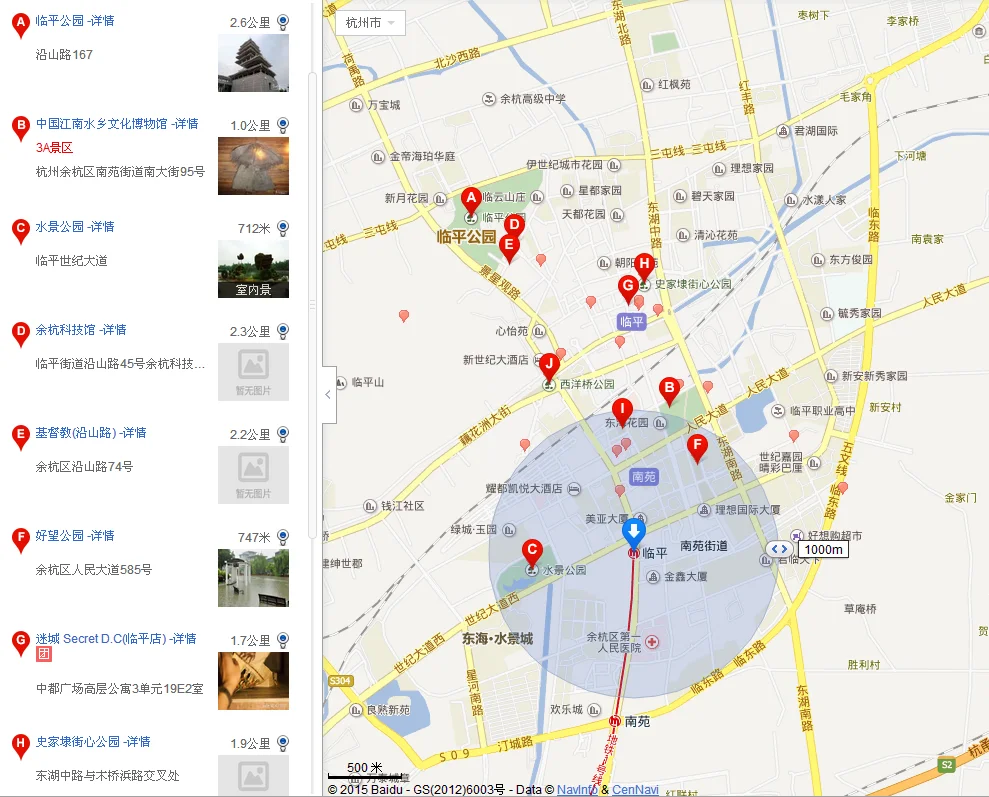Open 基督教(沿山路) result link

click(x=90, y=433)
